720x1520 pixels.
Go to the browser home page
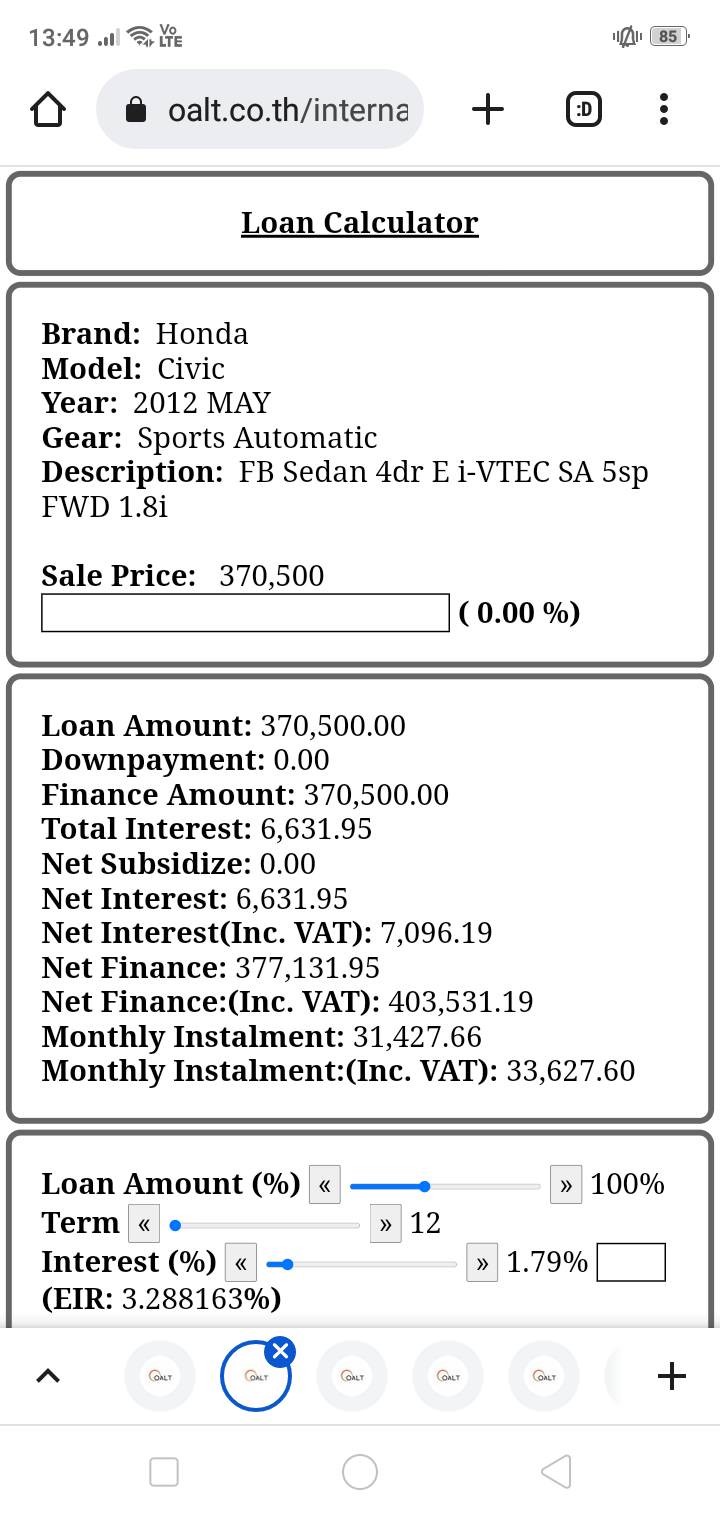pos(48,109)
